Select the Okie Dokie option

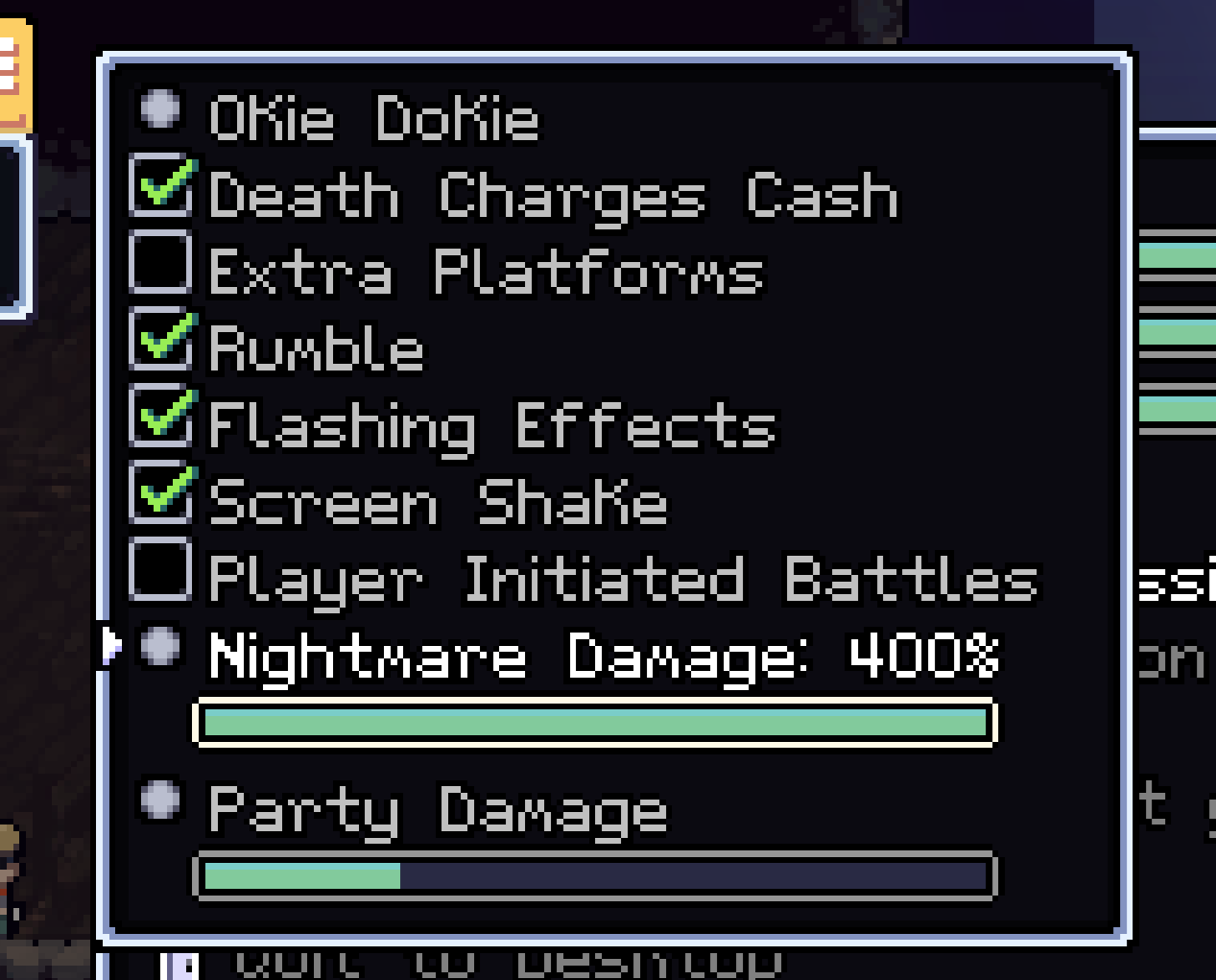(x=372, y=118)
